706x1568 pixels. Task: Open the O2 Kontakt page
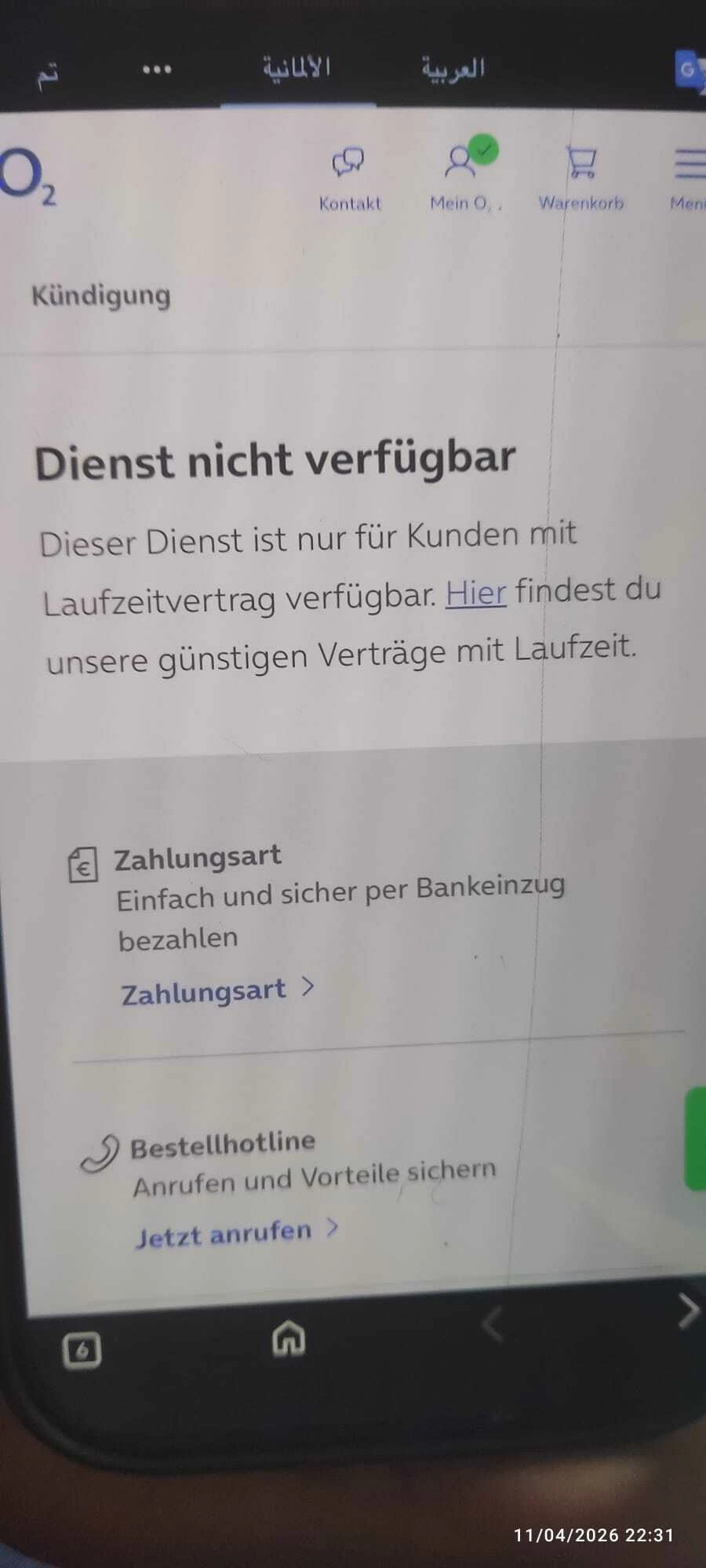[349, 179]
